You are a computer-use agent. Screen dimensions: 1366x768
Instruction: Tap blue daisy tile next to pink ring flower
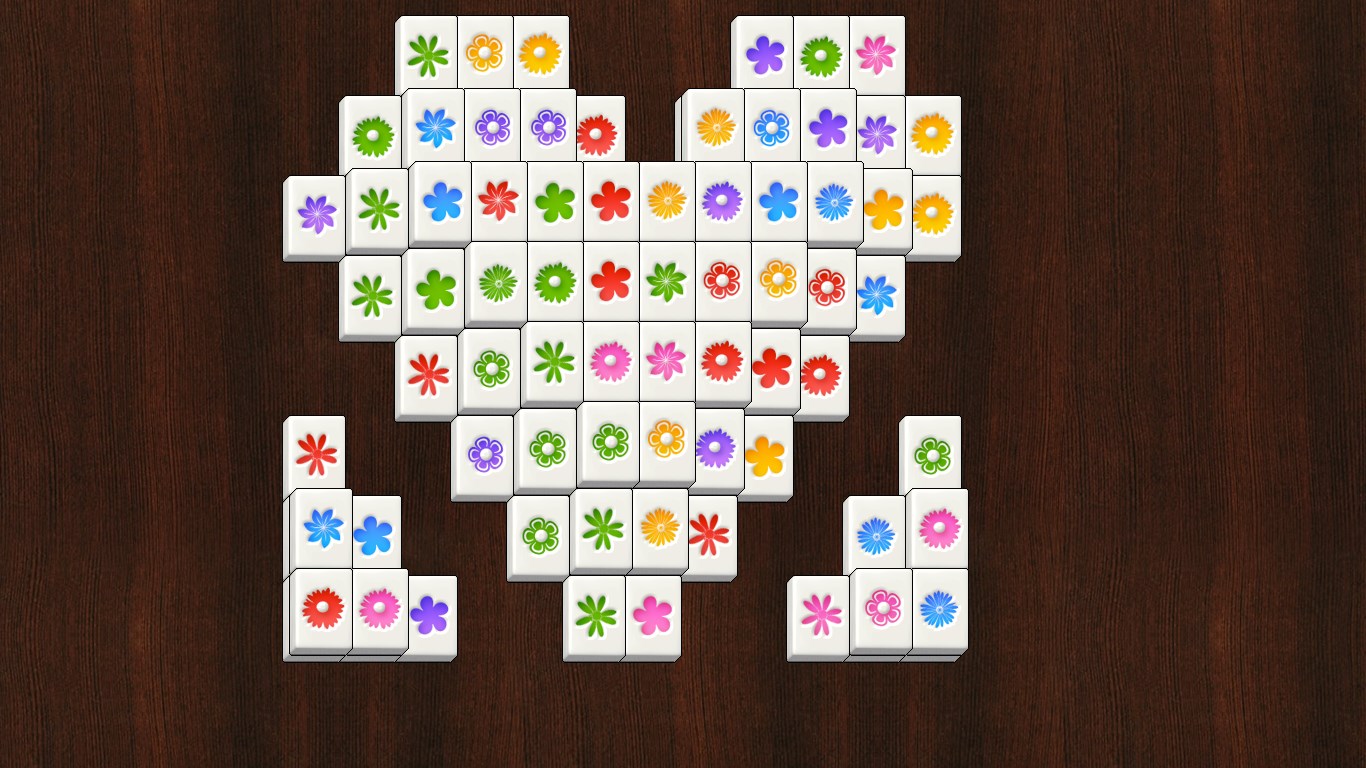click(x=938, y=608)
